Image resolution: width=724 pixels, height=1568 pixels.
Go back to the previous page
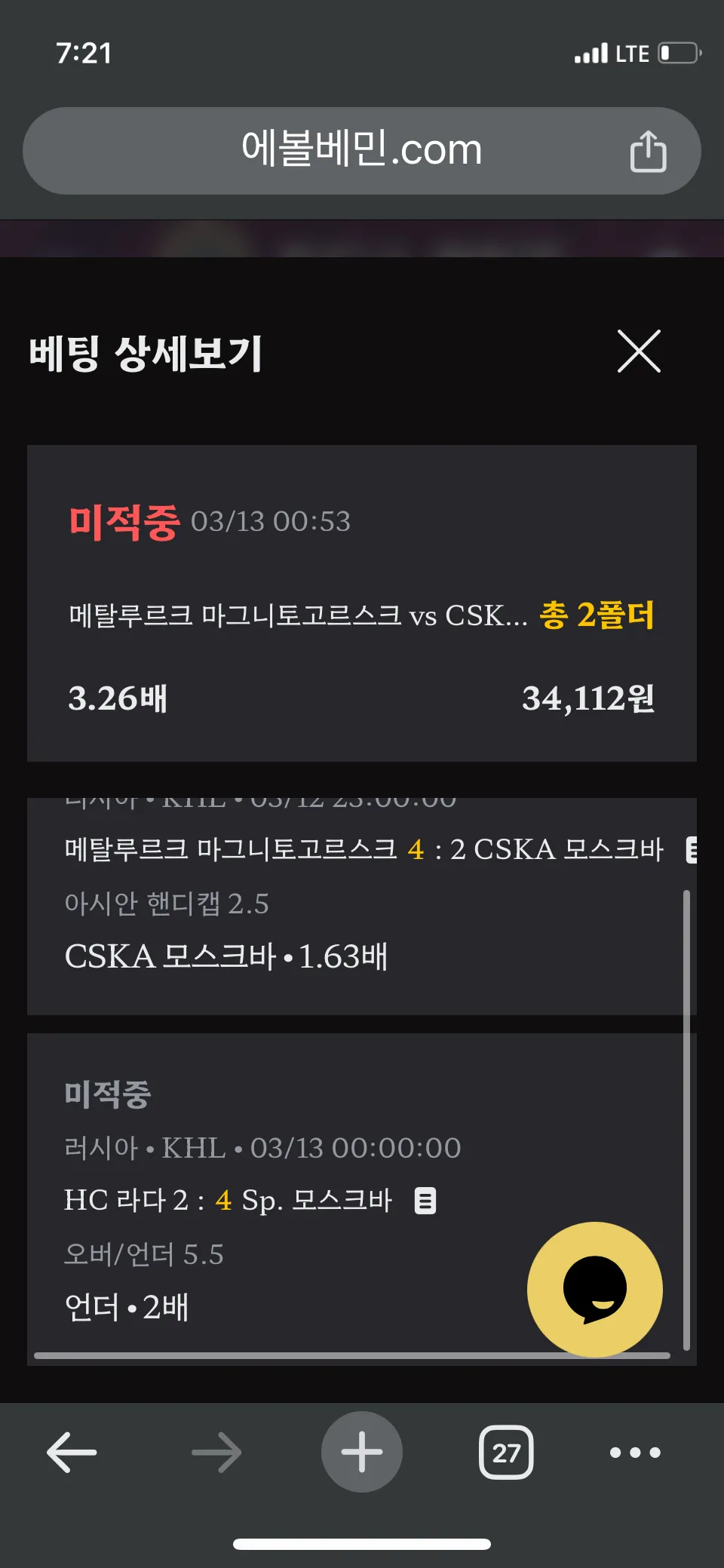(x=72, y=1452)
